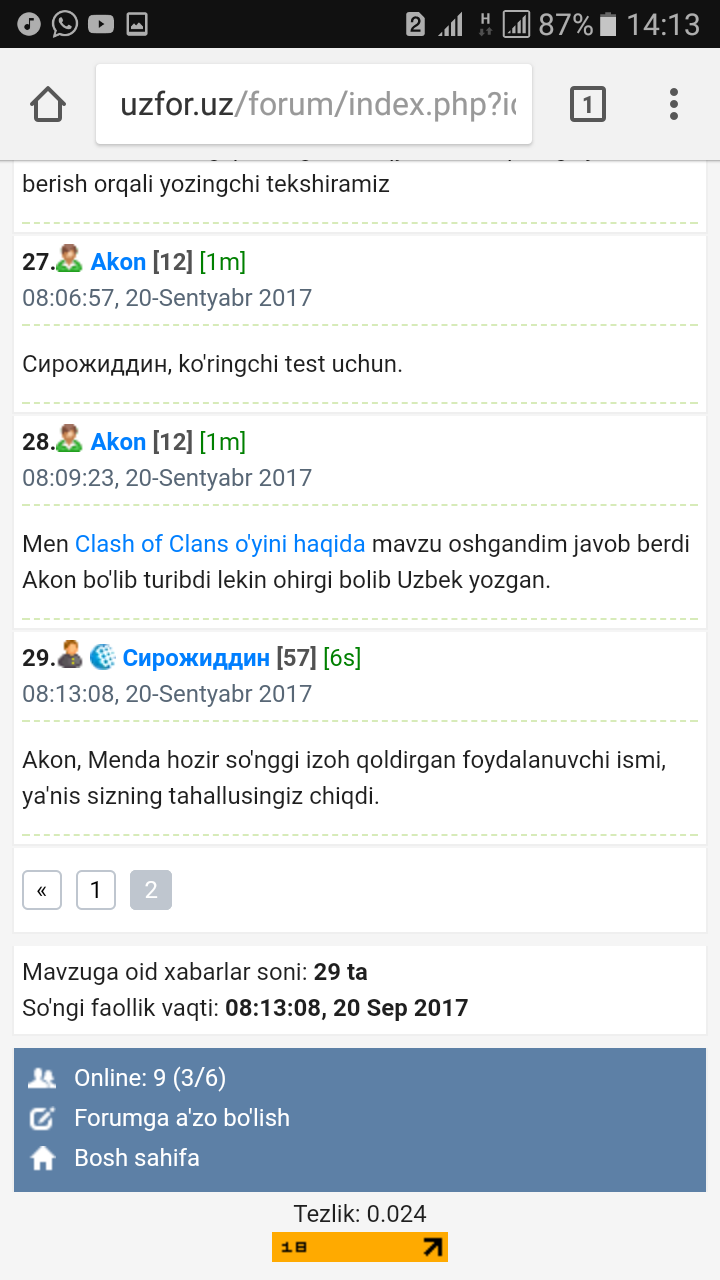Open Akon's profile in post 27
This screenshot has height=1280, width=720.
pos(118,262)
